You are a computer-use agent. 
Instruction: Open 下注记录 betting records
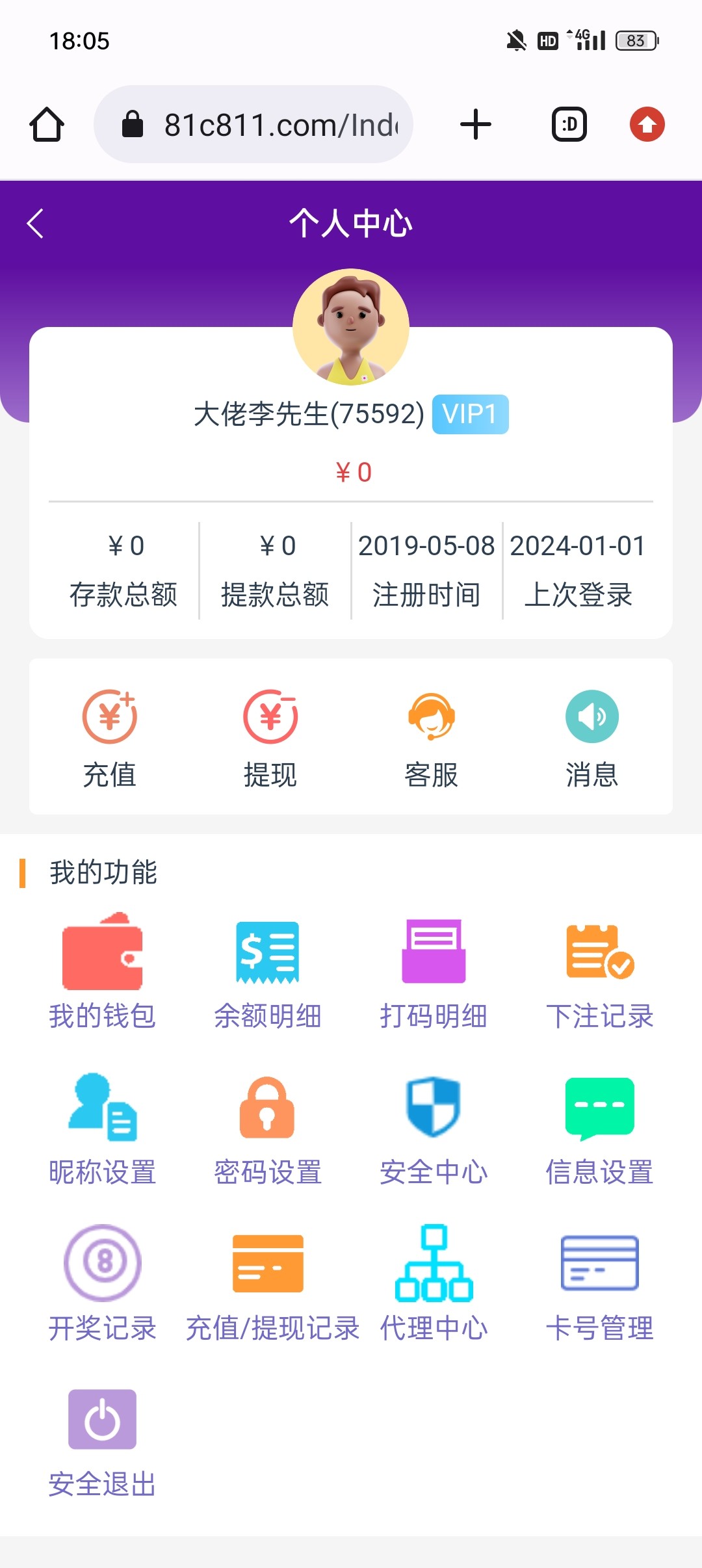[599, 972]
